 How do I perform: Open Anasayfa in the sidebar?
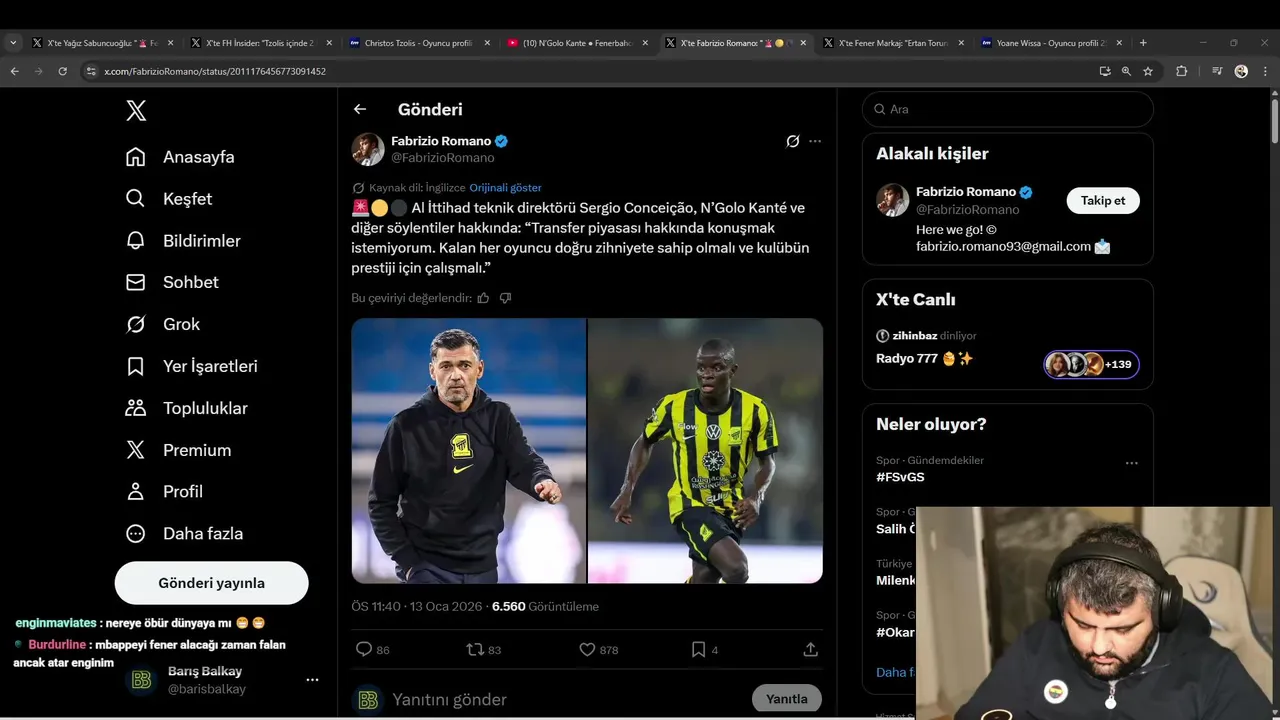click(x=180, y=157)
